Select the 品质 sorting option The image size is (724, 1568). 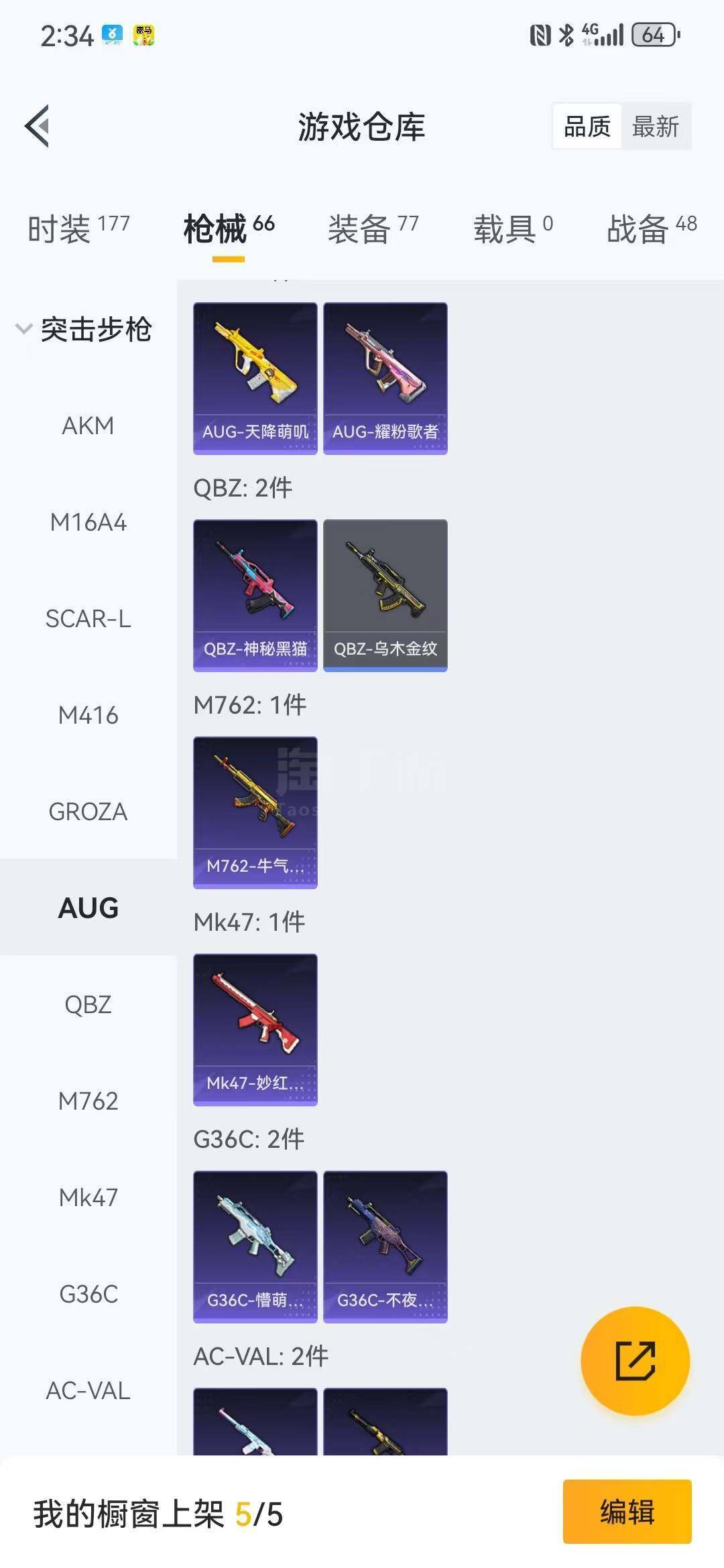pyautogui.click(x=587, y=126)
